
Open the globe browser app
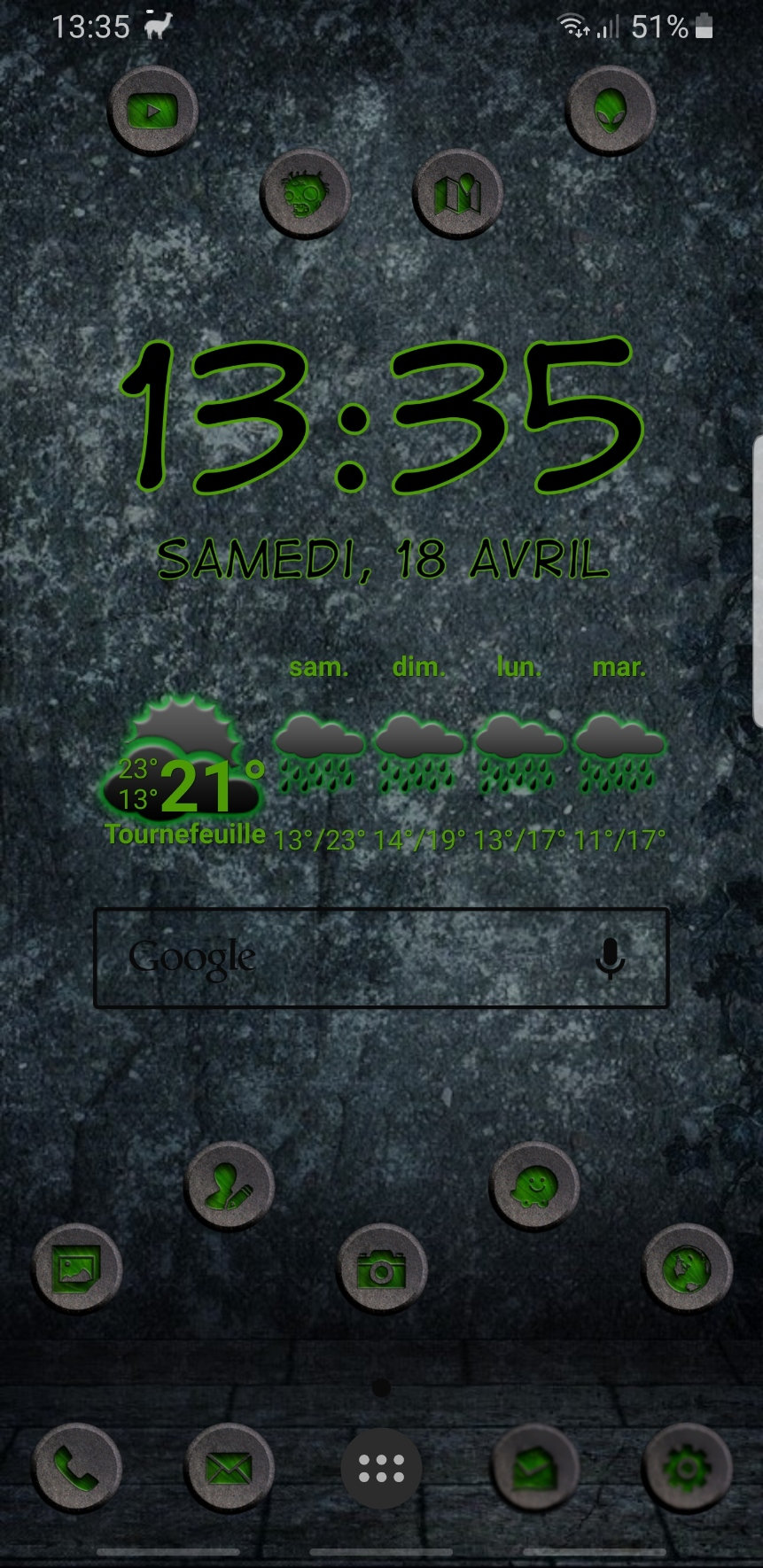(x=686, y=1269)
